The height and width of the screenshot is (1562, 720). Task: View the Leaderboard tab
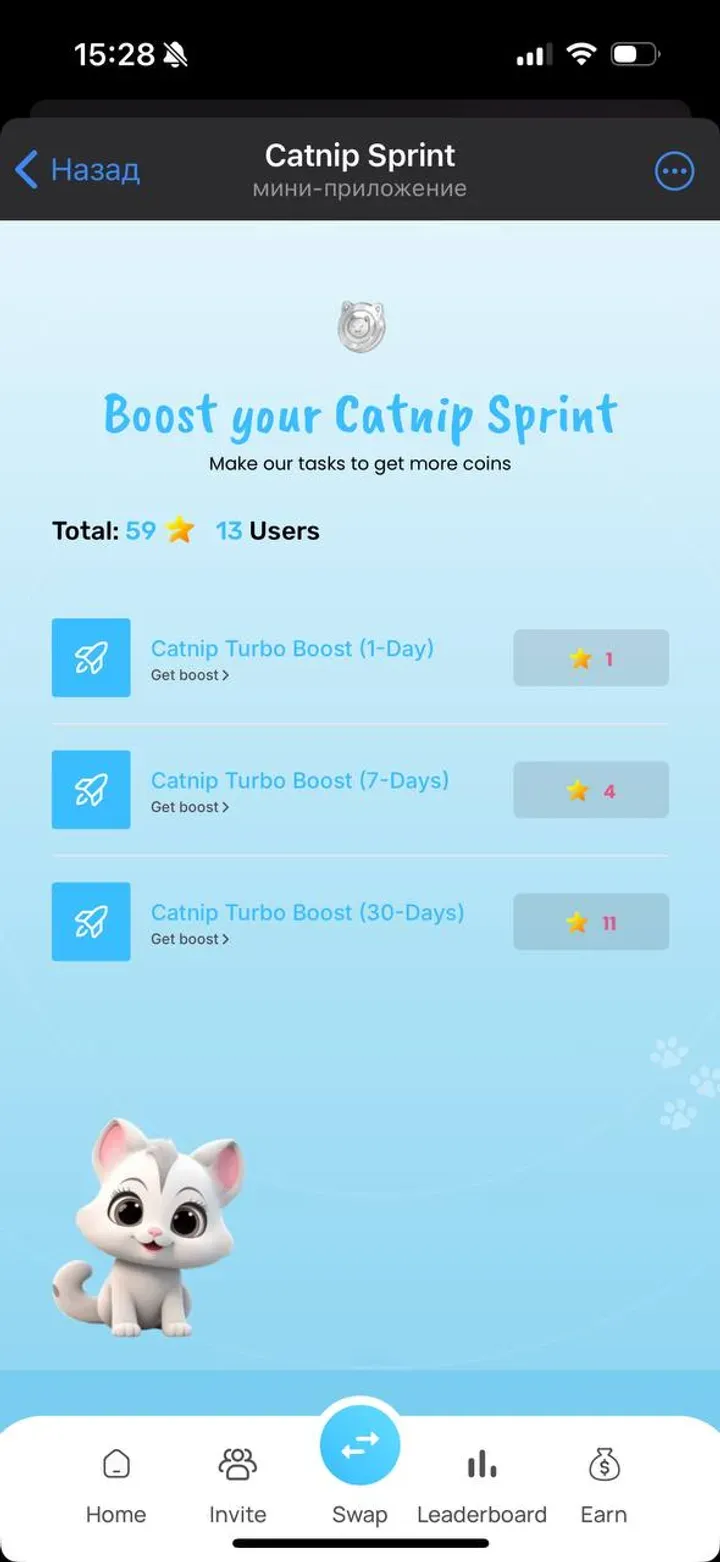482,1486
